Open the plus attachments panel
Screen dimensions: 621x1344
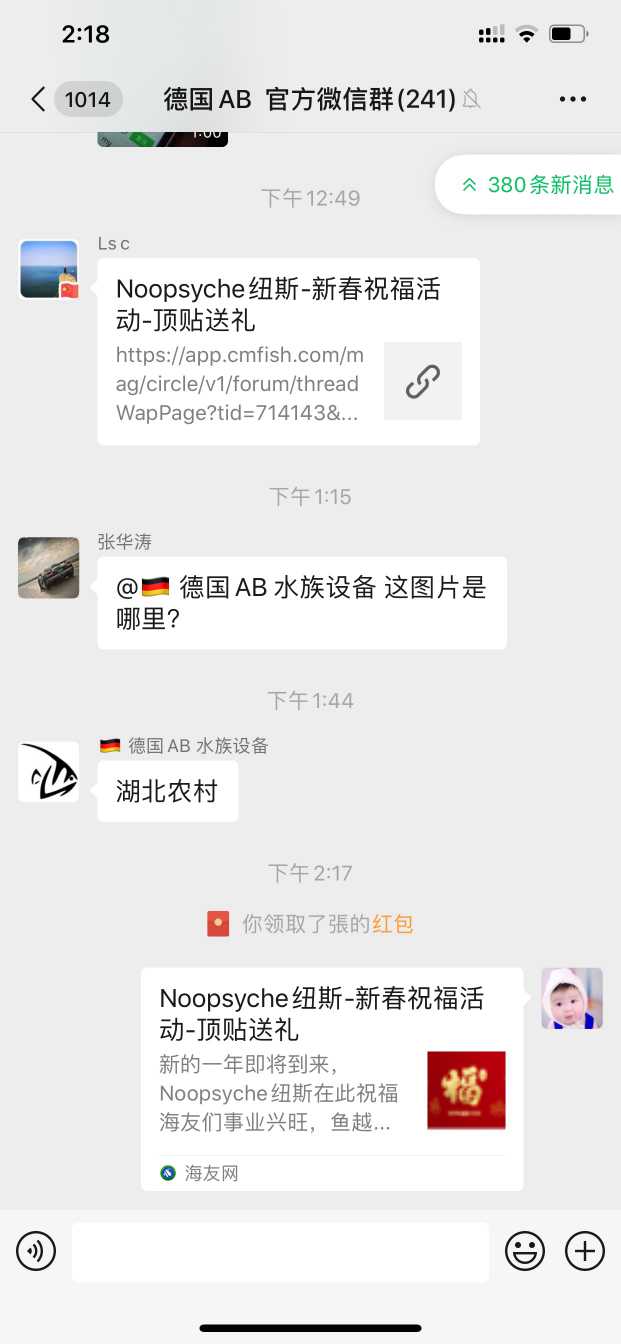point(585,1251)
